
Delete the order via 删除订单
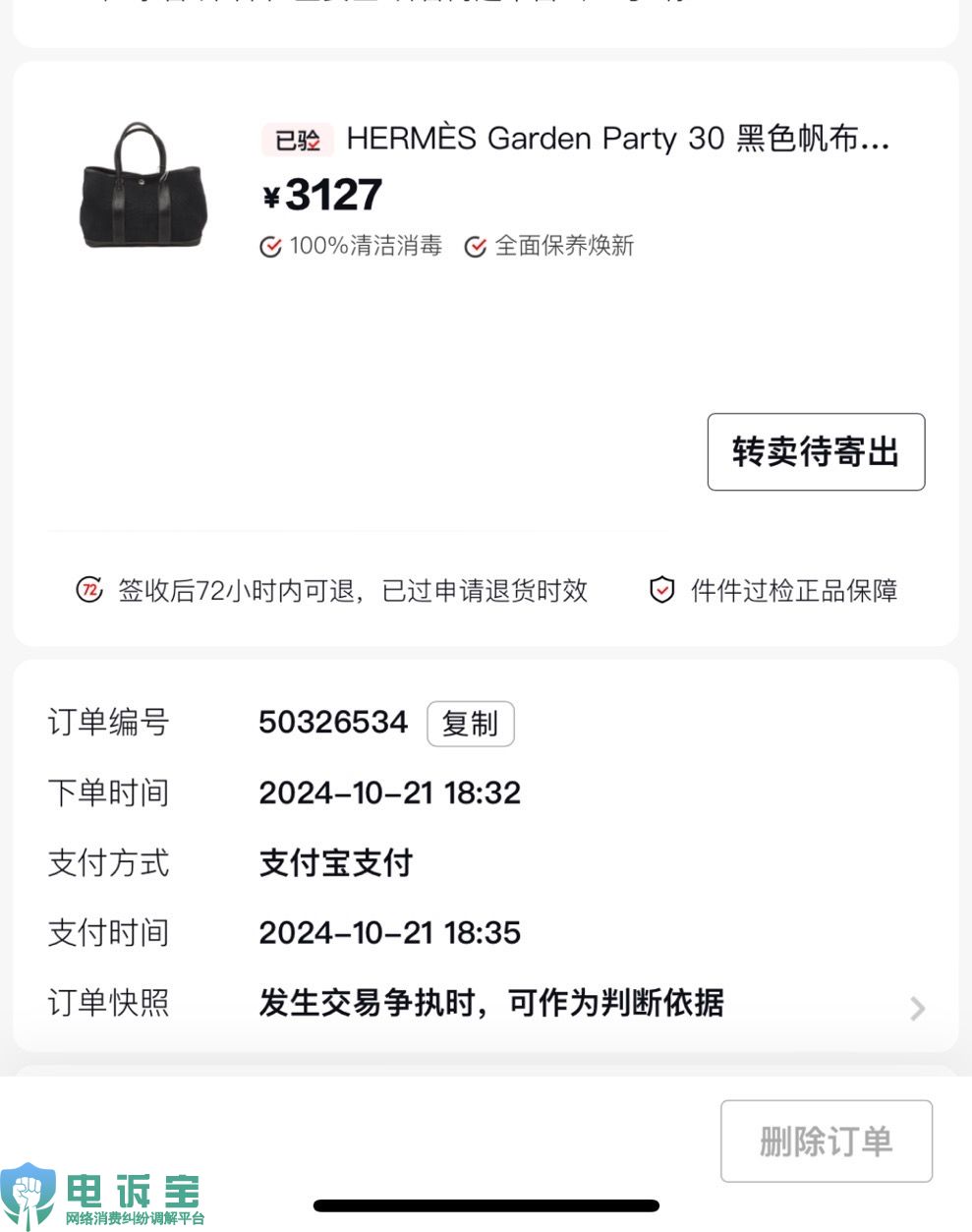click(x=826, y=1142)
